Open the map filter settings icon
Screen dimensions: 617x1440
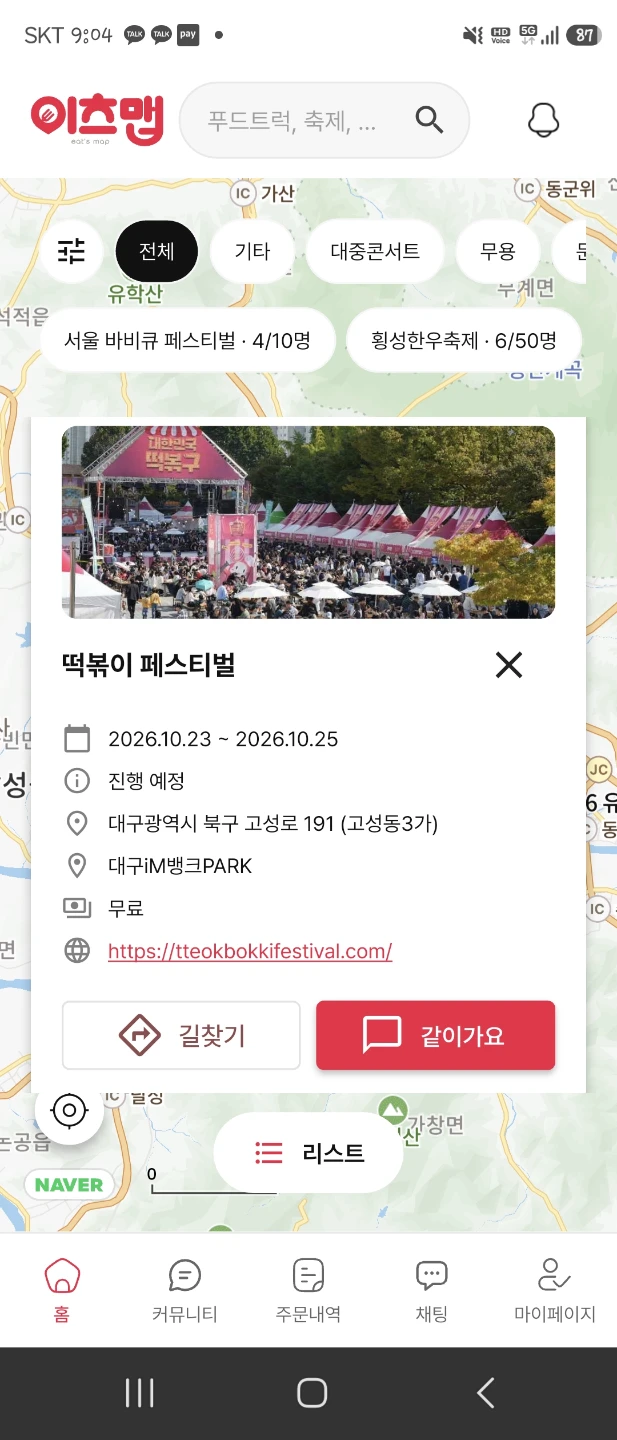[x=72, y=251]
